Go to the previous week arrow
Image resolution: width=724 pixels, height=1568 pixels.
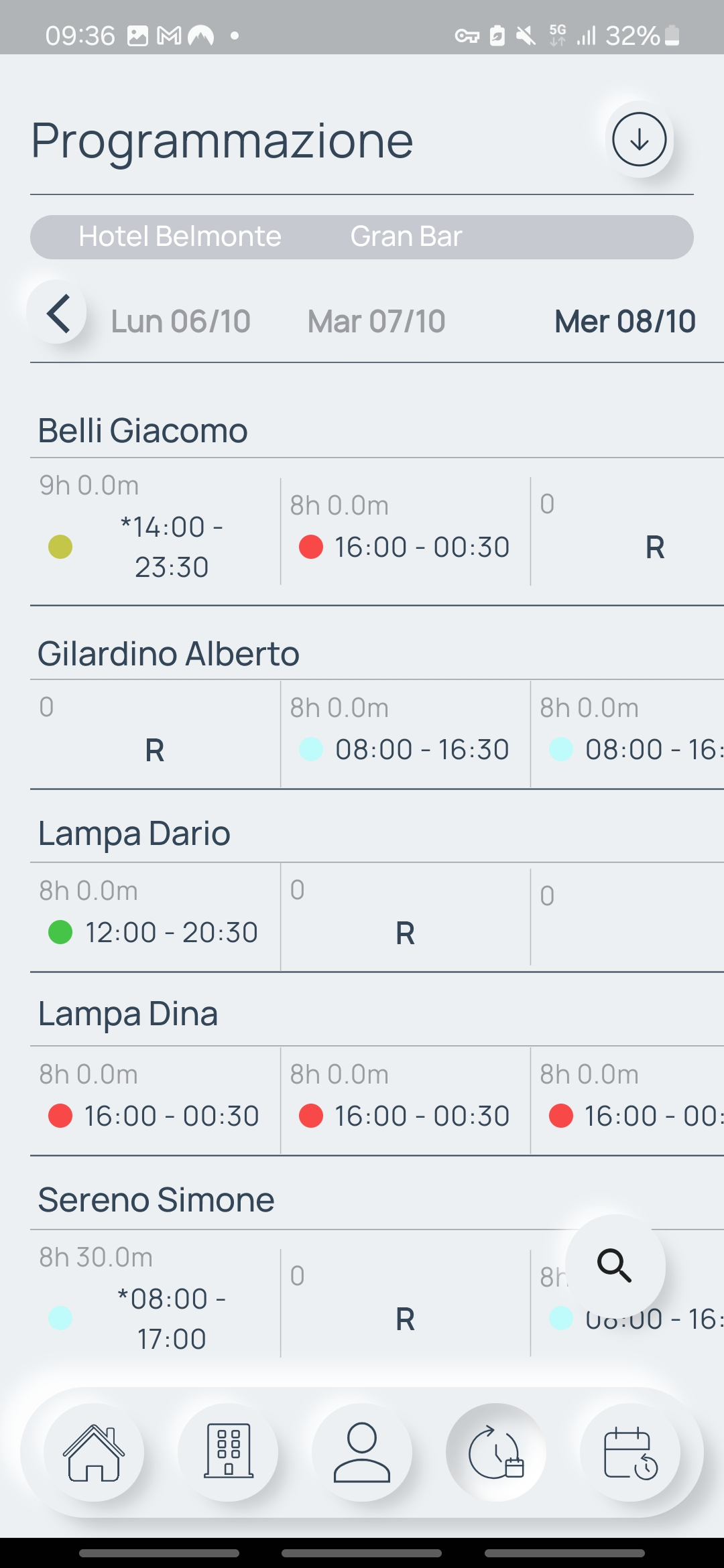click(58, 313)
